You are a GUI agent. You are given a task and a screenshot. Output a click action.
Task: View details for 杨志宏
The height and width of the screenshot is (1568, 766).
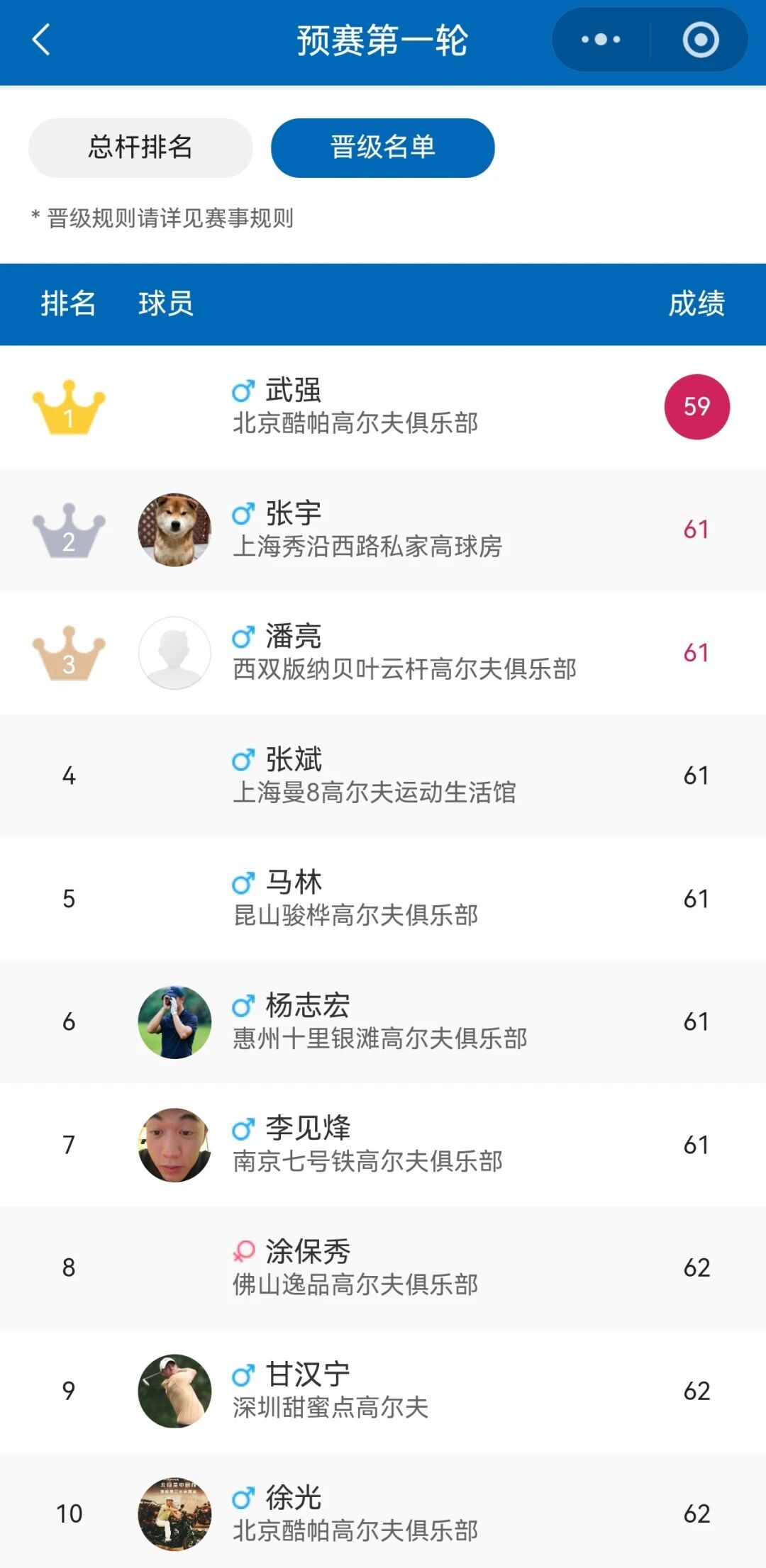coord(383,1021)
